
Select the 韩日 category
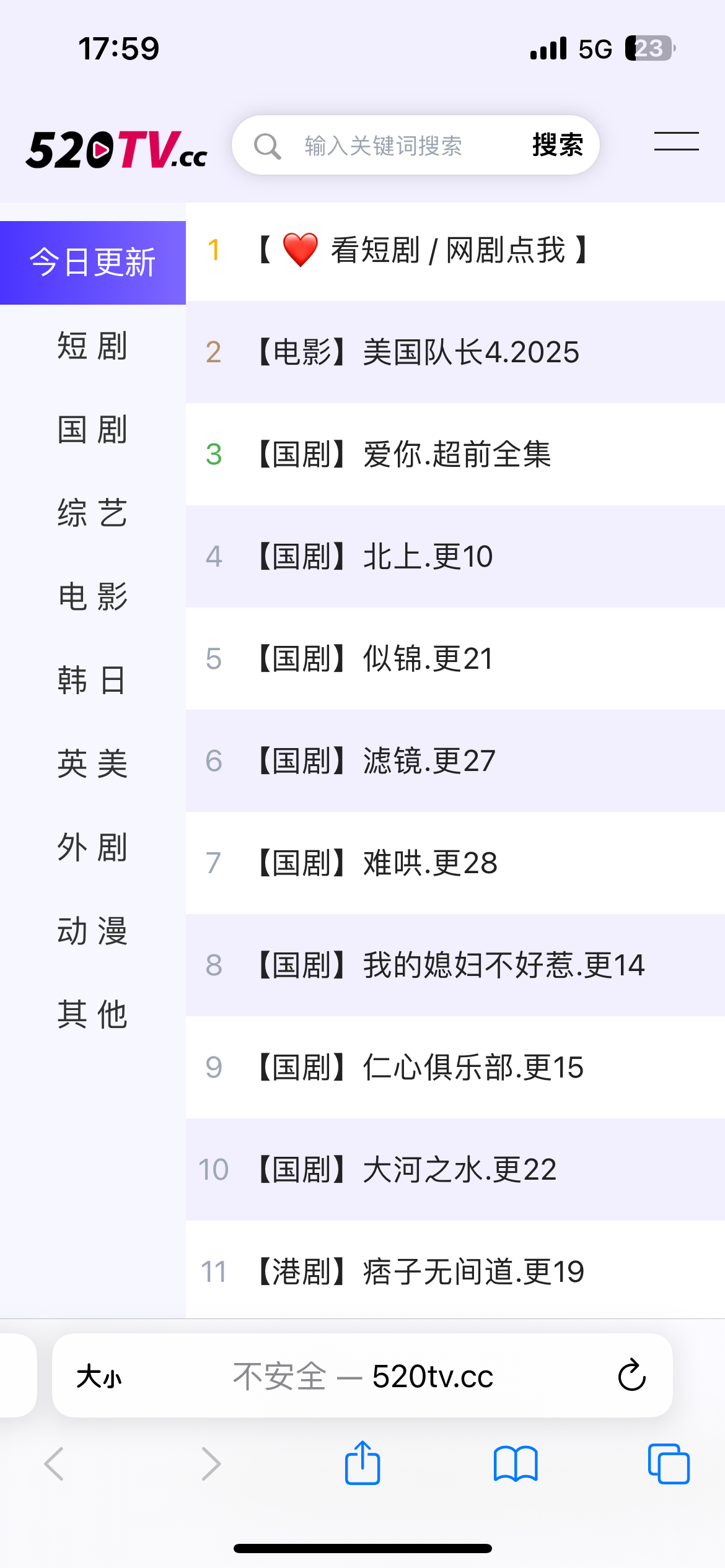click(92, 680)
